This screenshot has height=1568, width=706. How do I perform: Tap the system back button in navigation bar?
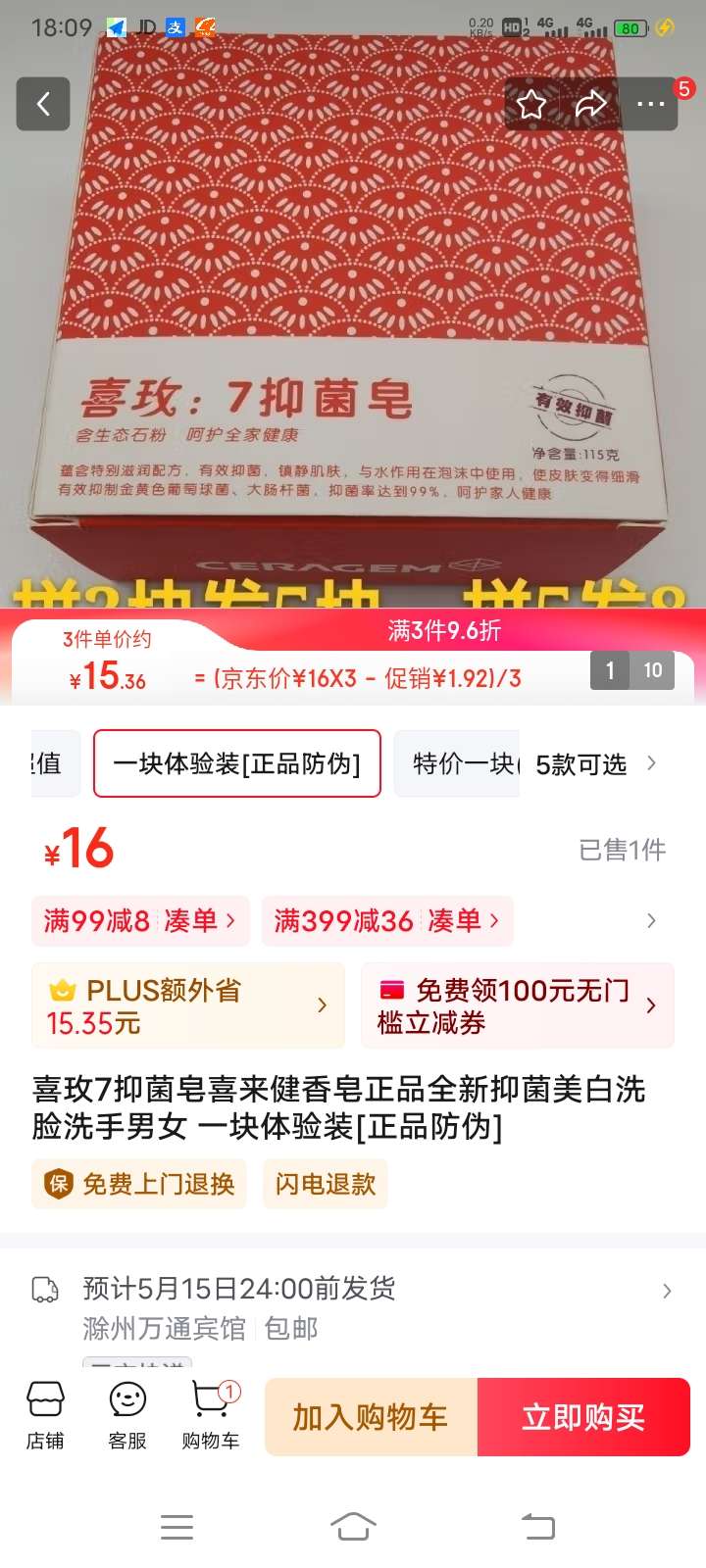(537, 1526)
